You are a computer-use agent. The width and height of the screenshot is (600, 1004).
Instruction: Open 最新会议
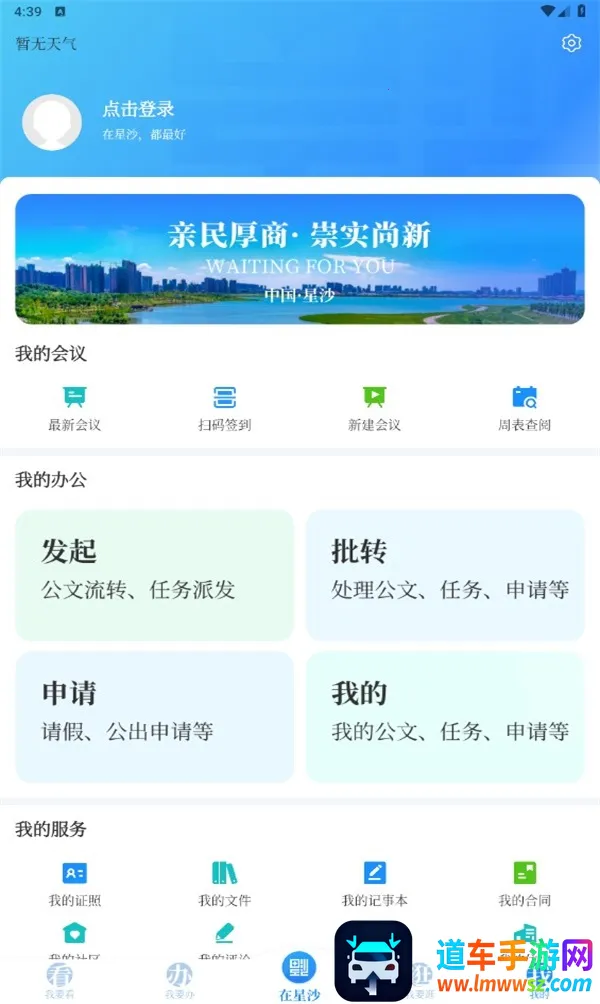click(x=75, y=408)
